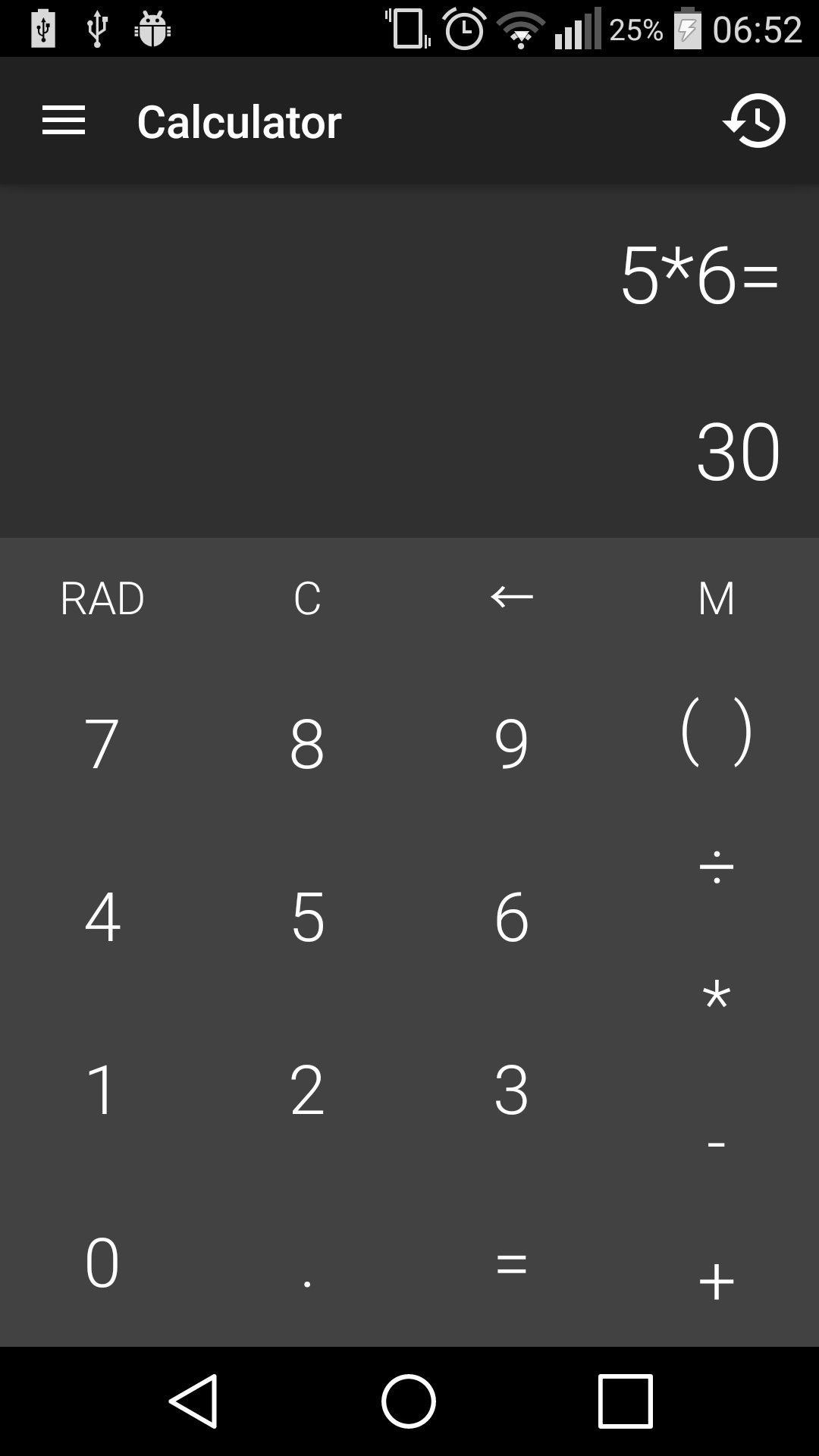This screenshot has width=819, height=1456.
Task: Enter a decimal point
Action: point(307,1263)
